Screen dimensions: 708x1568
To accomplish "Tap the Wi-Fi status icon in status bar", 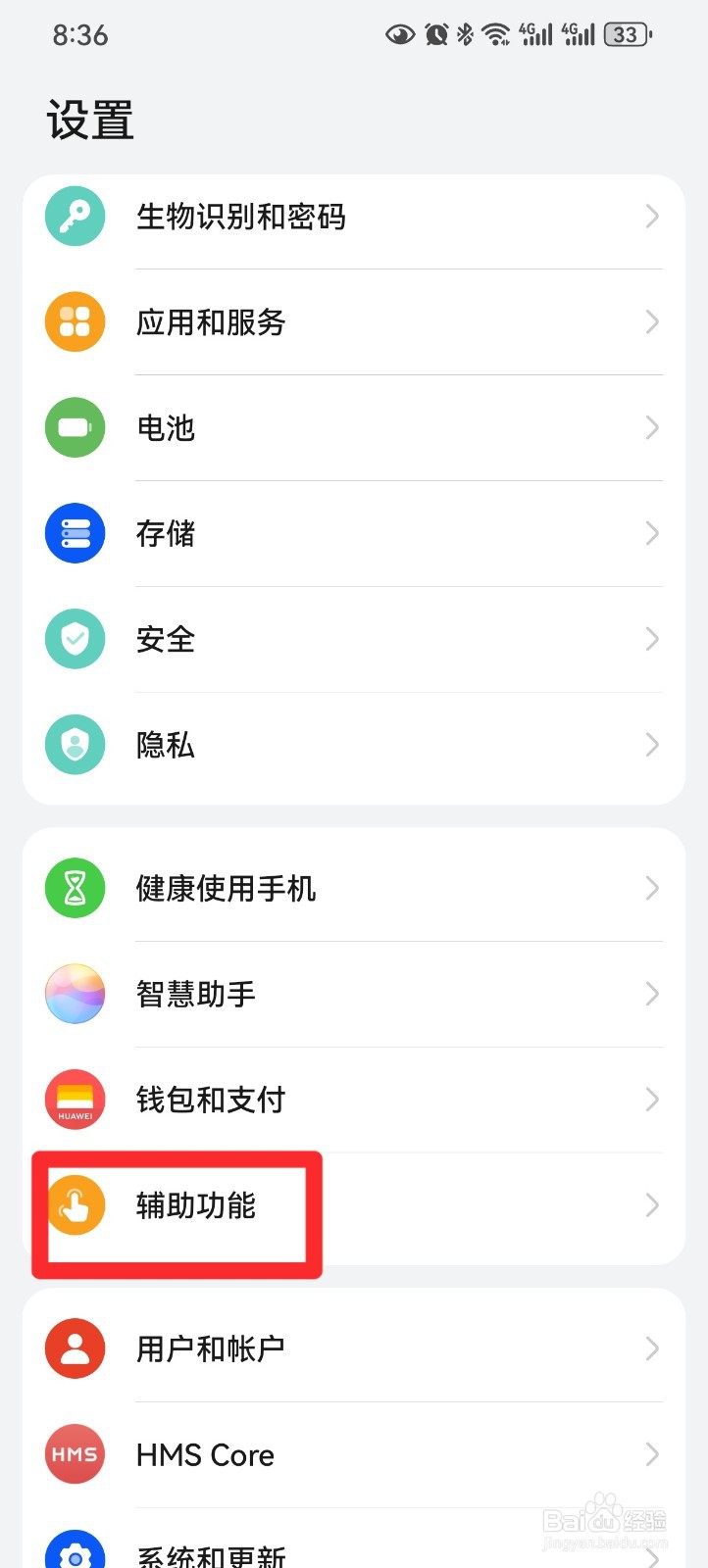I will 496,33.
